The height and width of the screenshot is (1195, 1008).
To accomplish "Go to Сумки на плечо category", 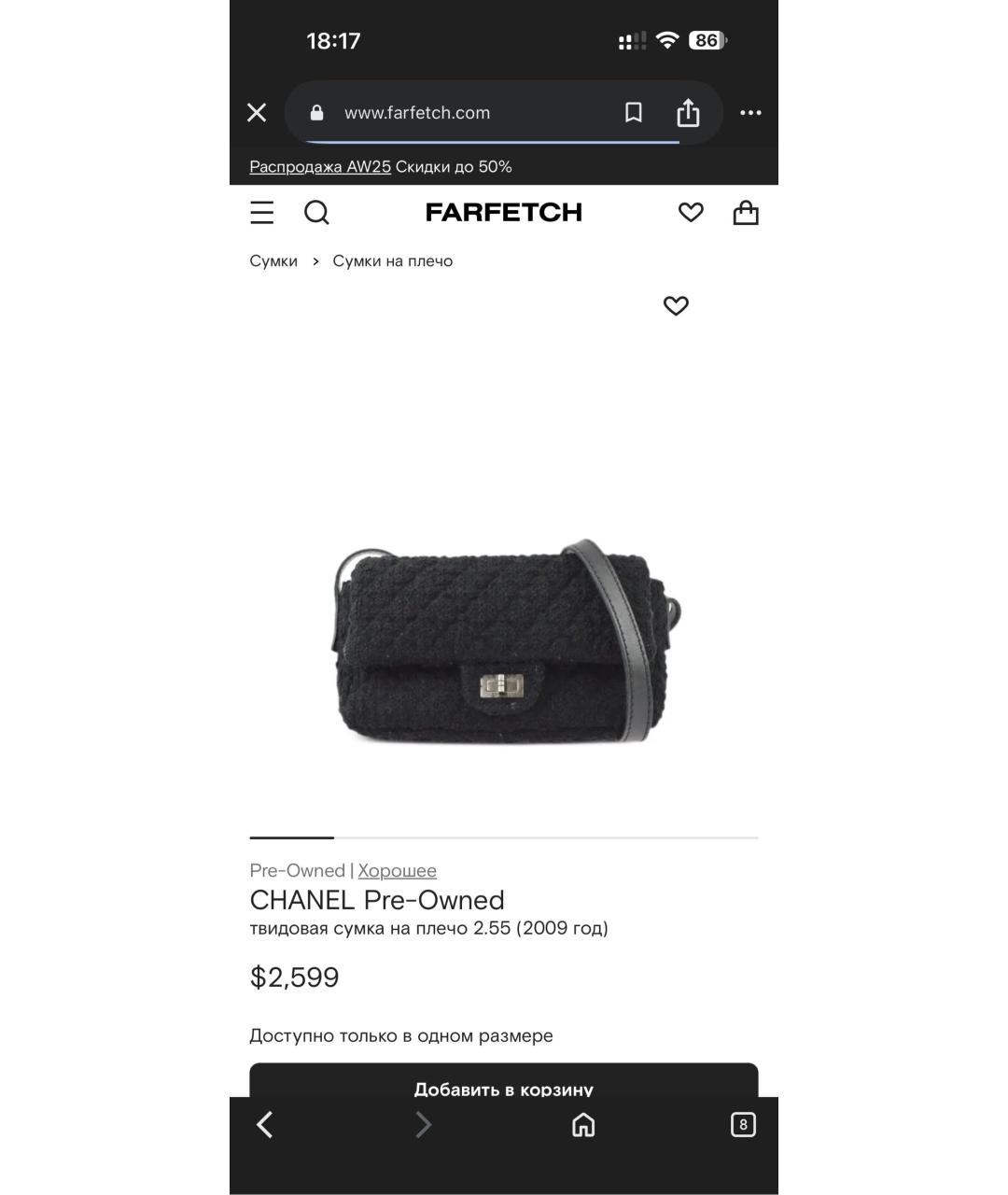I will coord(393,261).
